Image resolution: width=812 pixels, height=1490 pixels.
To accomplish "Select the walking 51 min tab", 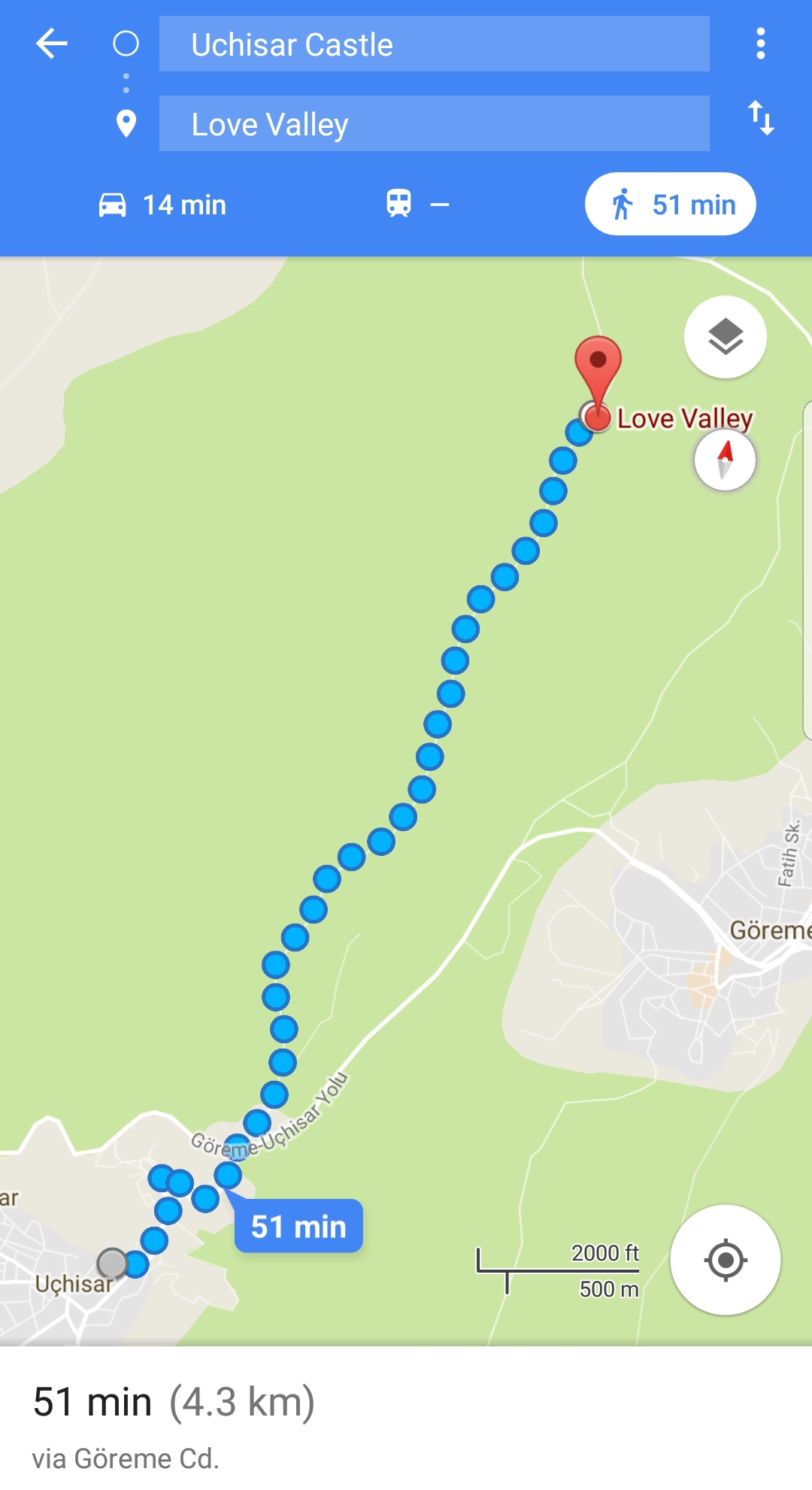I will [670, 205].
